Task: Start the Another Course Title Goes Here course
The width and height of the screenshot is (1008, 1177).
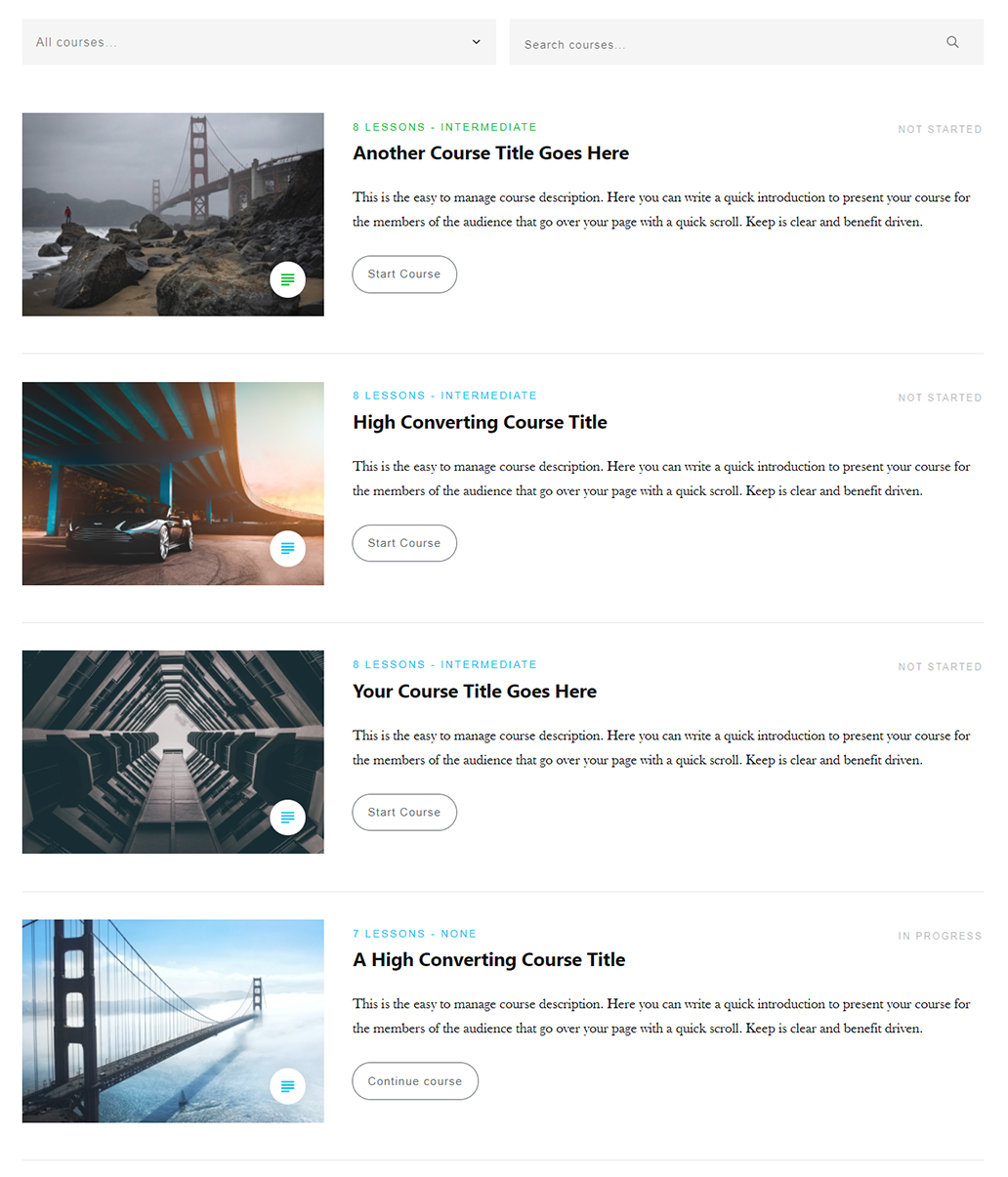Action: click(x=403, y=274)
